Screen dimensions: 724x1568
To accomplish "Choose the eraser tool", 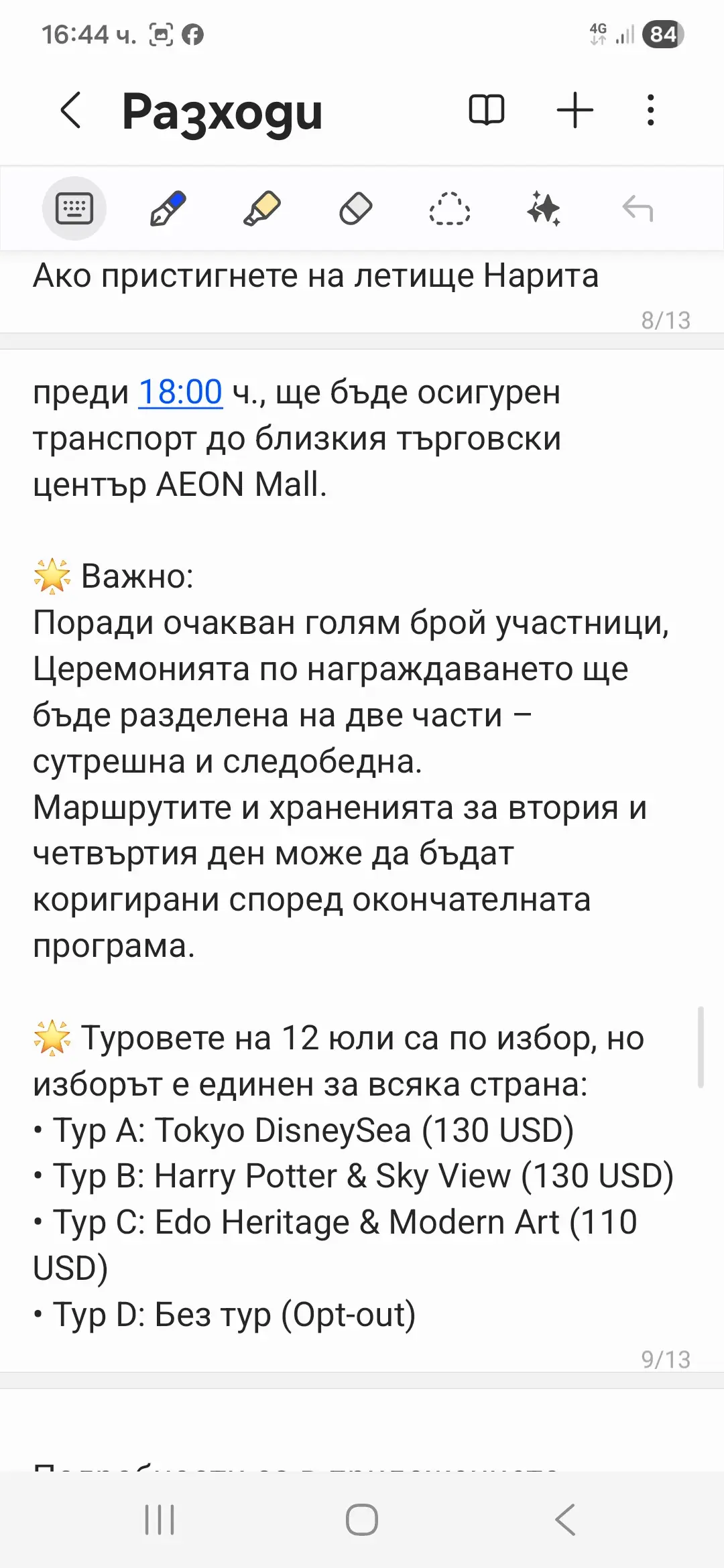I will 355,208.
